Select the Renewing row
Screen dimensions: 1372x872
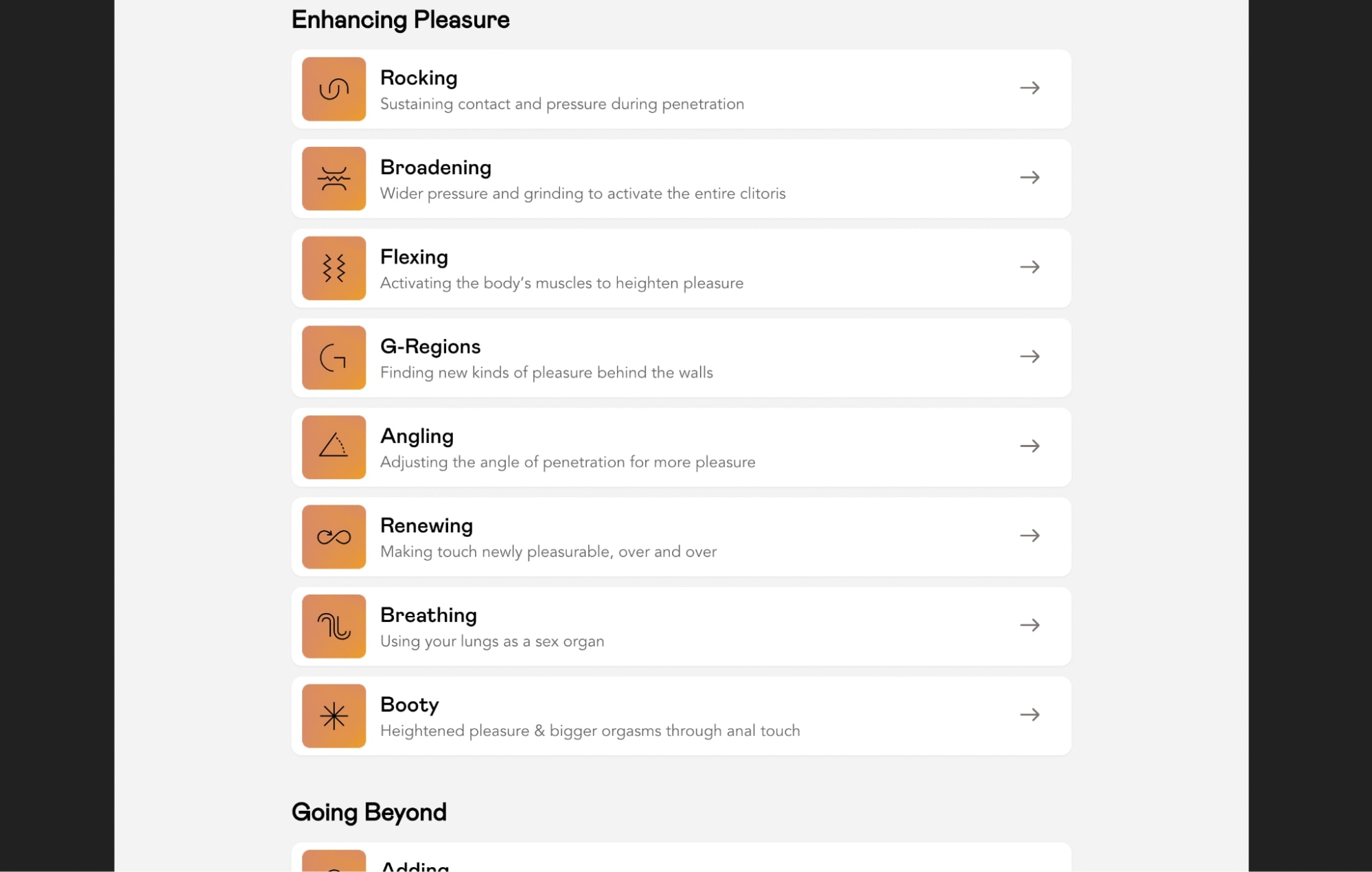click(681, 537)
